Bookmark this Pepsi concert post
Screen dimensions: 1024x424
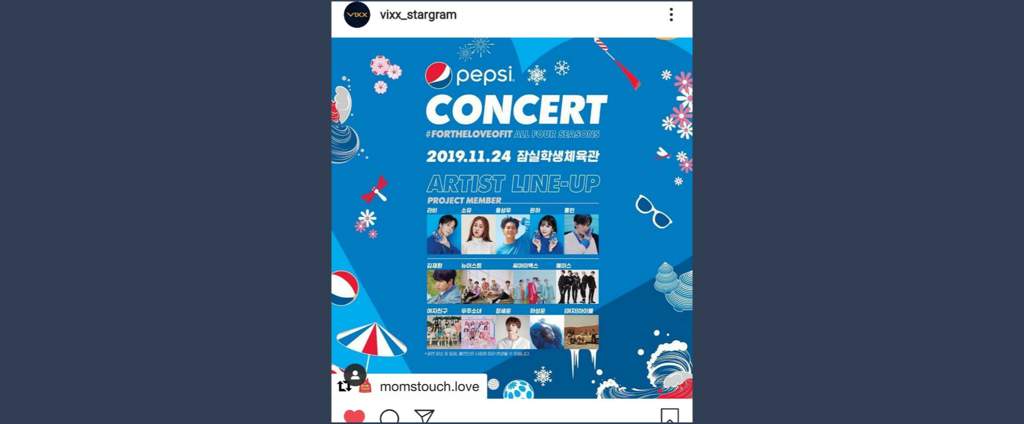pyautogui.click(x=669, y=417)
